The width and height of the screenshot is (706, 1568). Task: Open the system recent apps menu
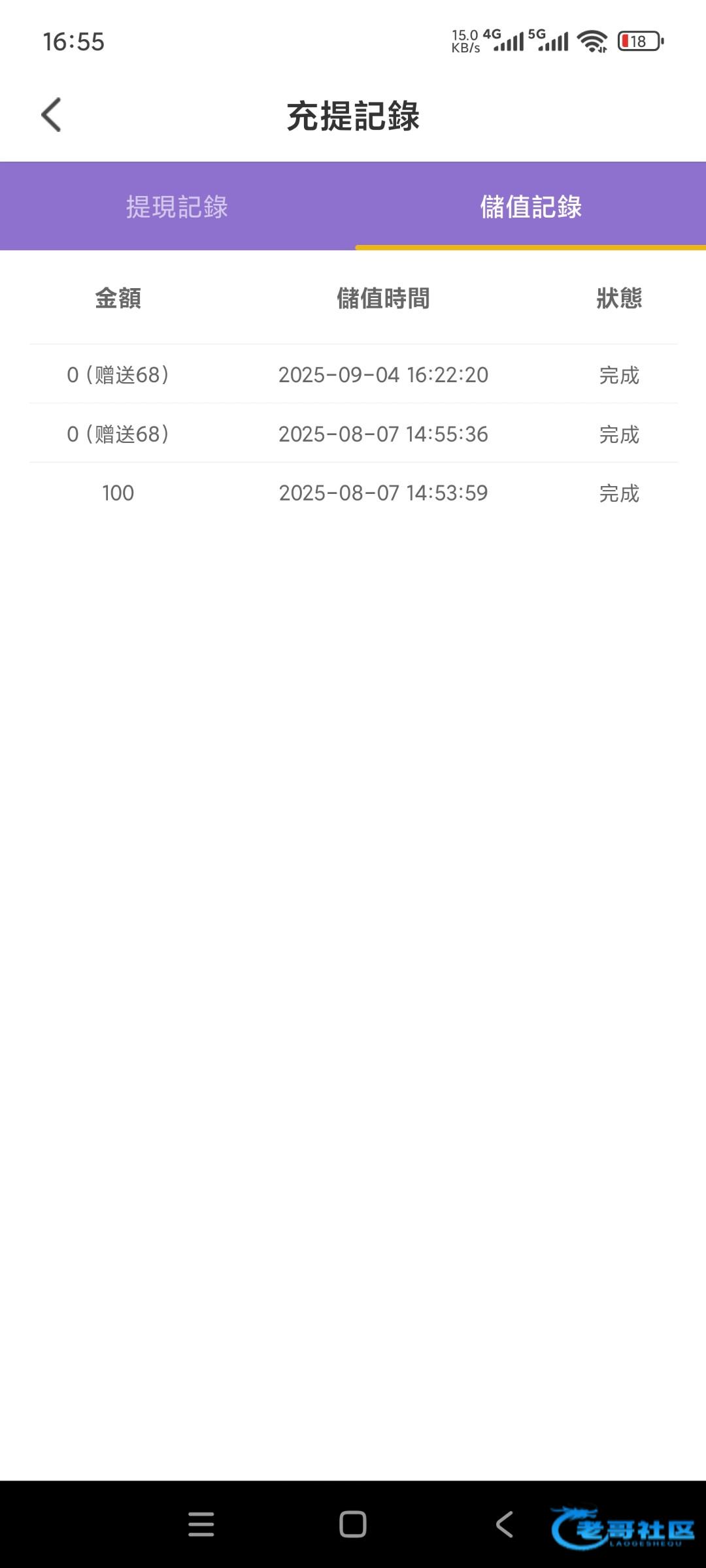click(201, 1524)
